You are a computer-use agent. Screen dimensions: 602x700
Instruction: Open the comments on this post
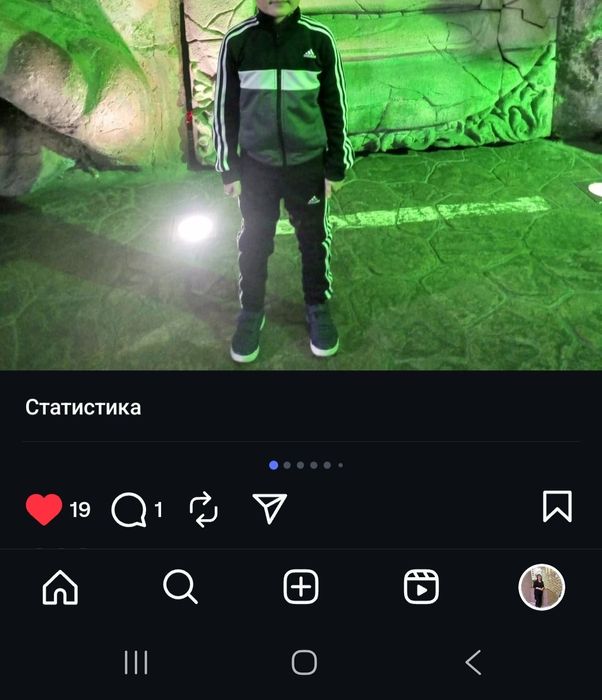point(129,510)
